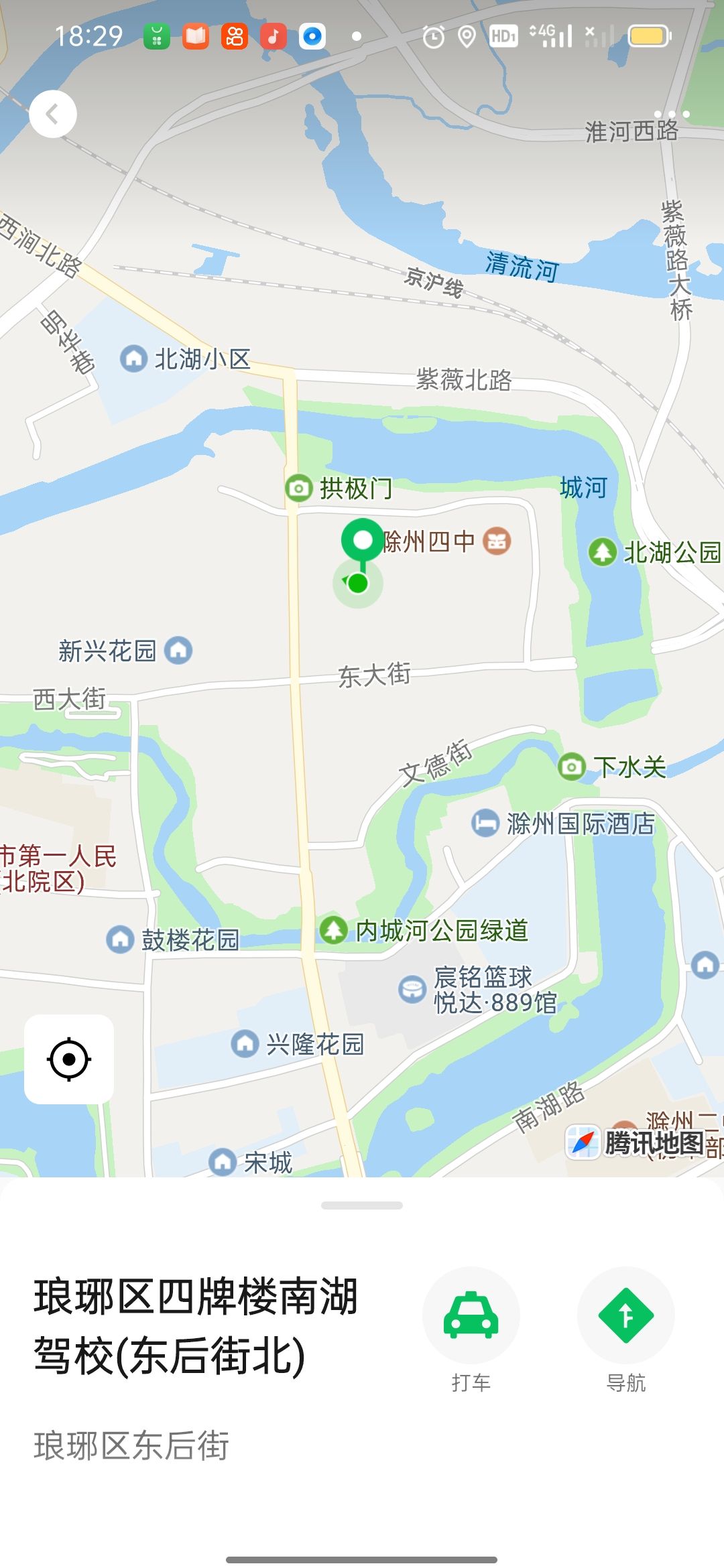Start navigation with 导航 button
This screenshot has height=1568, width=724.
click(x=625, y=1315)
